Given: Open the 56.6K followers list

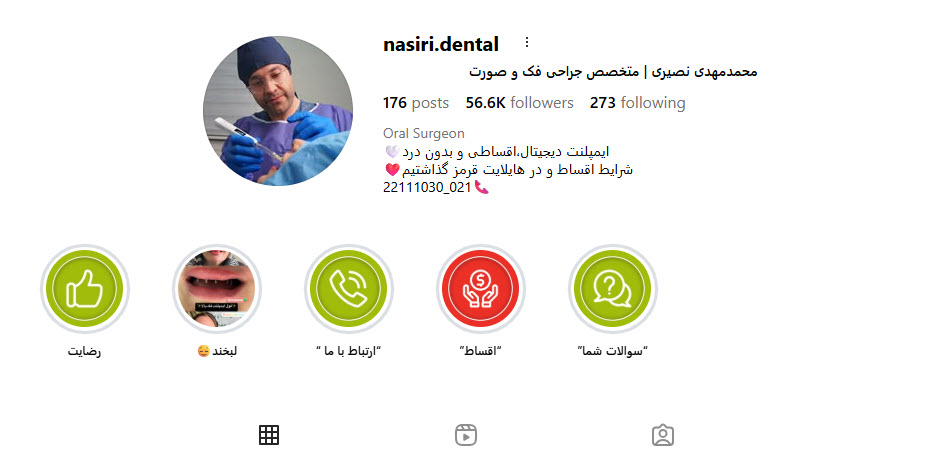Looking at the screenshot, I should click(519, 103).
